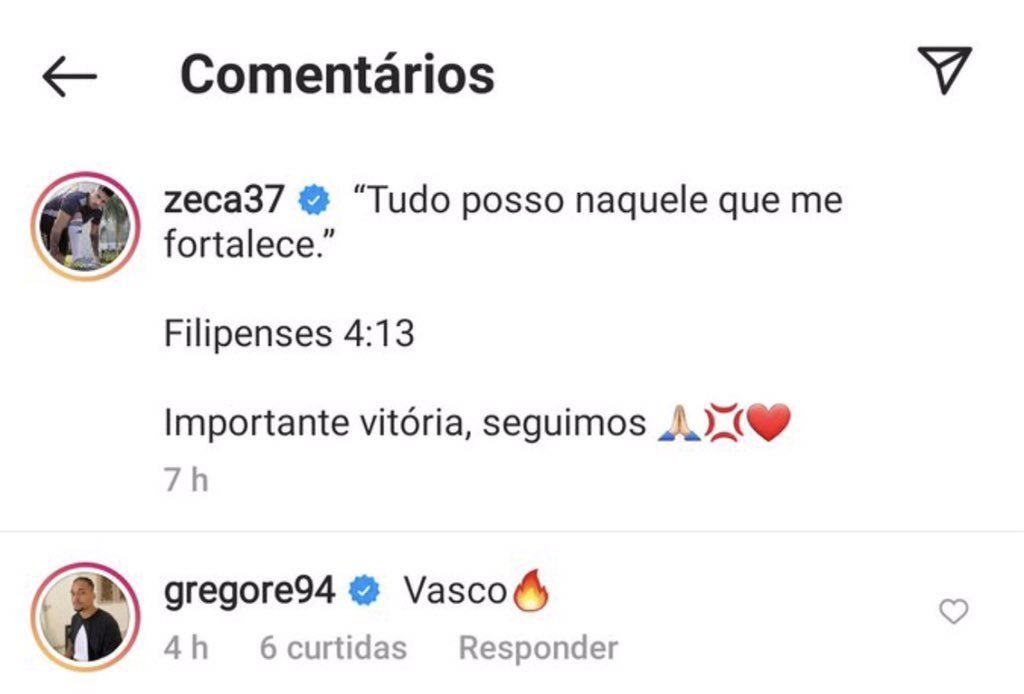1024x694 pixels.
Task: Open gregore94 username link
Action: pyautogui.click(x=250, y=591)
